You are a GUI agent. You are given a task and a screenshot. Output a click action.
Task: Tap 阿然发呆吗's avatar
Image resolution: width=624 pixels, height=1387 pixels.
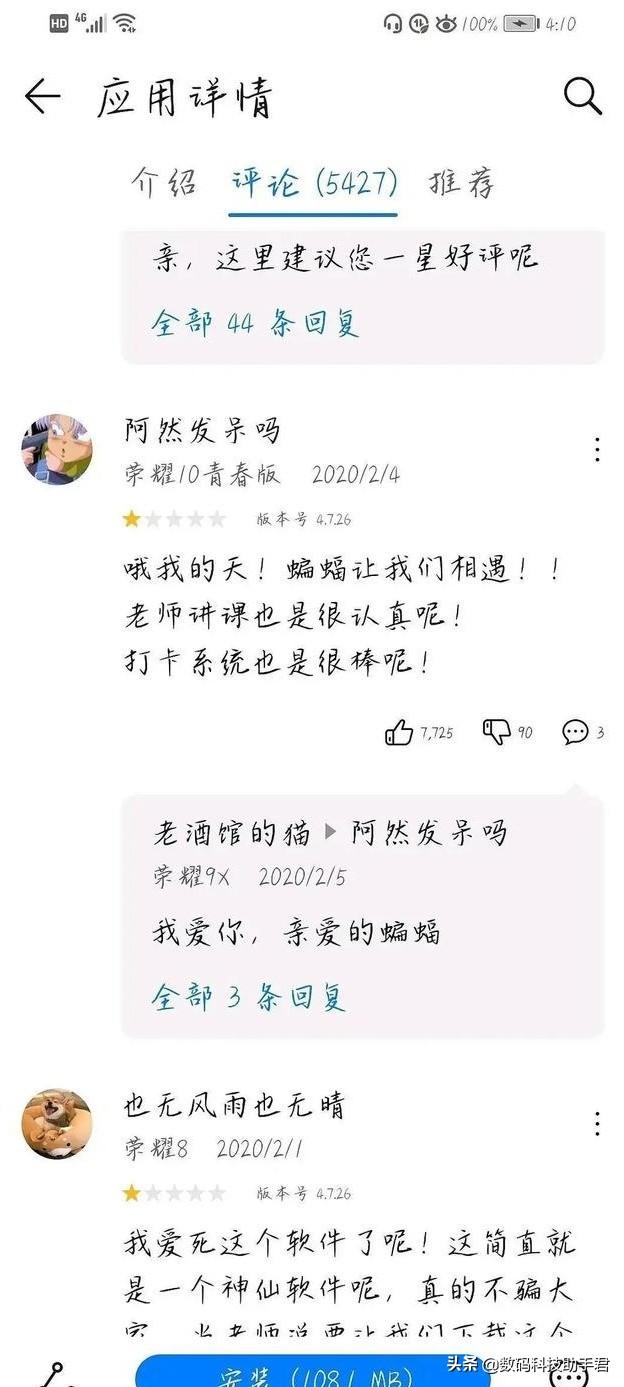57,449
